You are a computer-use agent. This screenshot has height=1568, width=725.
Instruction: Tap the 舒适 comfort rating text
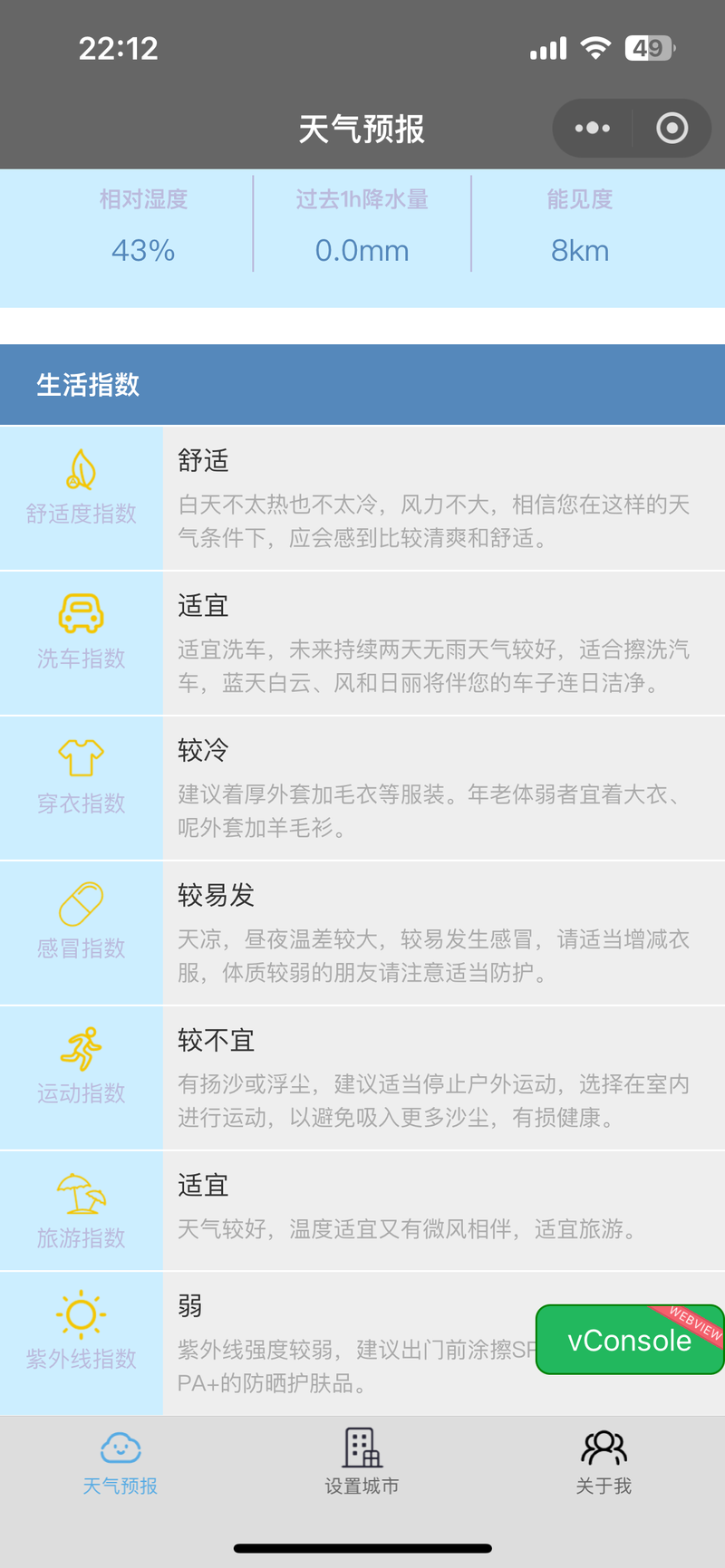pyautogui.click(x=201, y=461)
